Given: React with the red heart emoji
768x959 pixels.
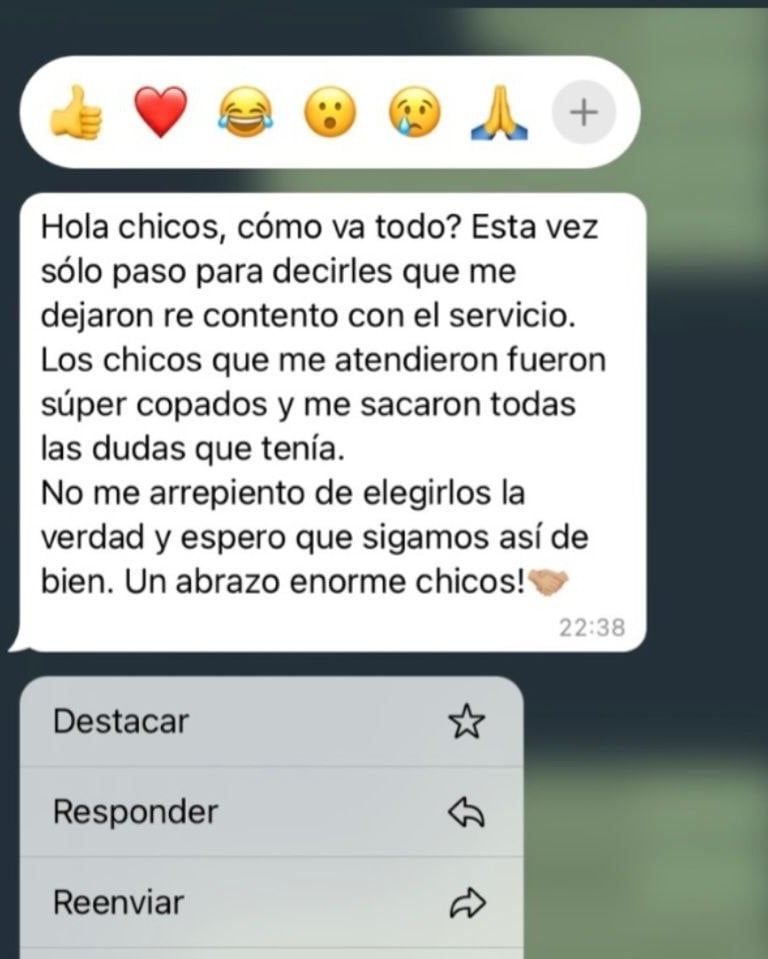Looking at the screenshot, I should [x=161, y=112].
